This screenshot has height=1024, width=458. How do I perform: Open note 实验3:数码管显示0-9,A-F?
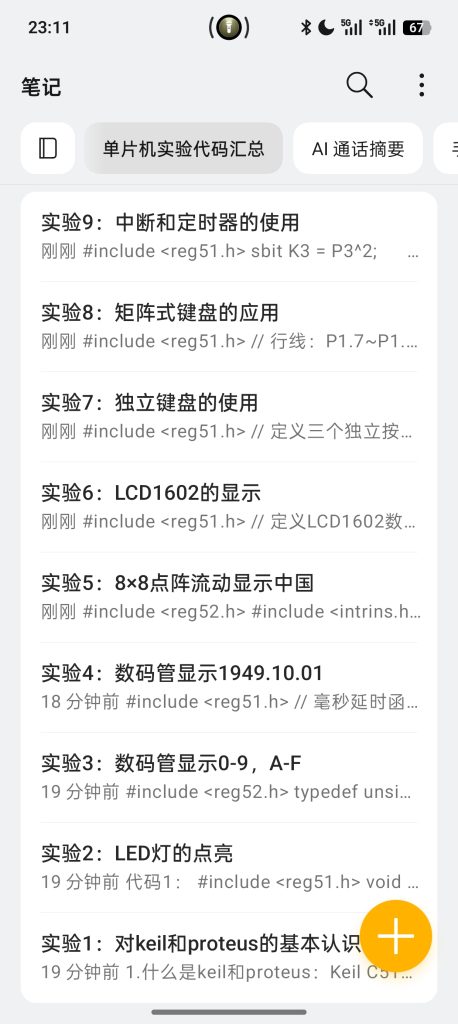pyautogui.click(x=229, y=777)
